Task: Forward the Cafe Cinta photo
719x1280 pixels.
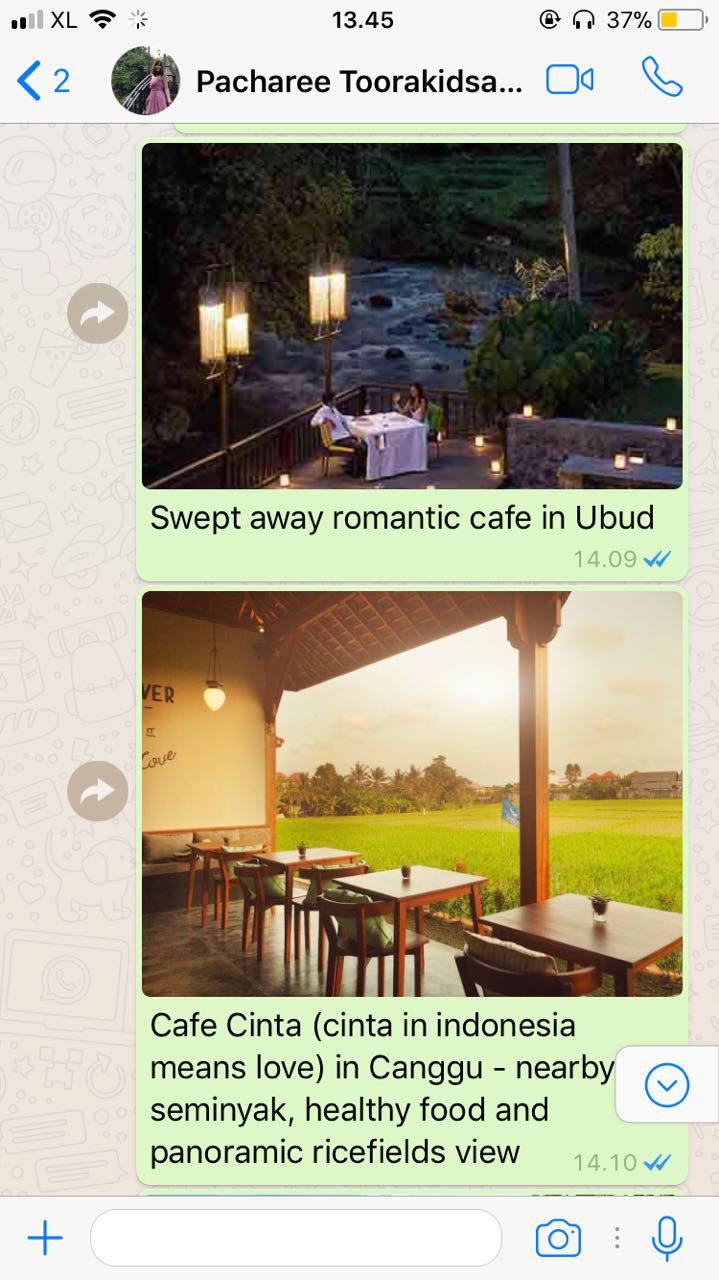Action: pos(97,792)
